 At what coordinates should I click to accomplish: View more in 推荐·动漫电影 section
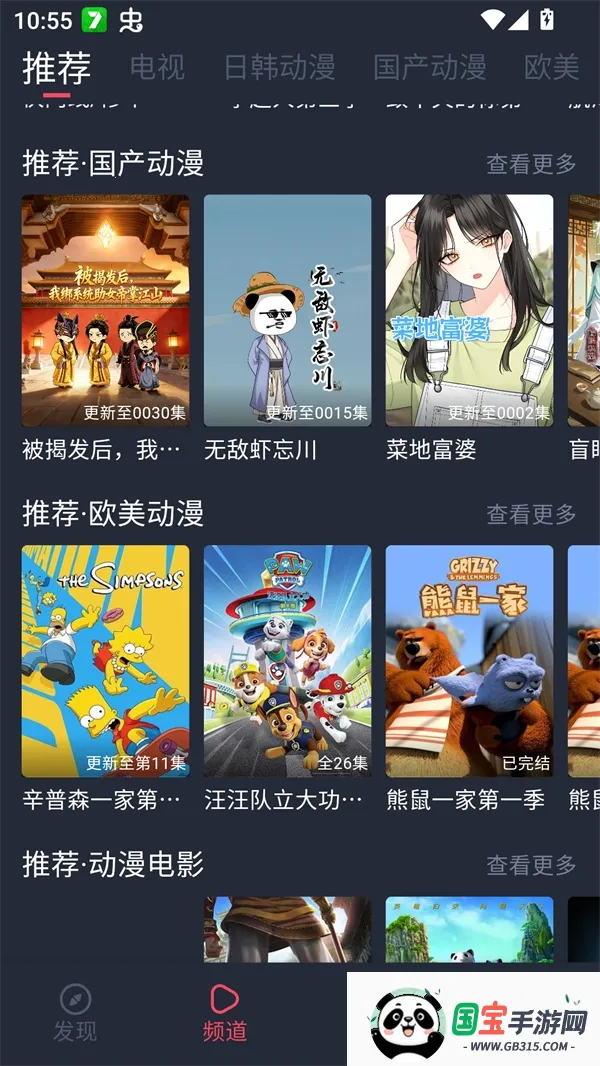tap(531, 864)
